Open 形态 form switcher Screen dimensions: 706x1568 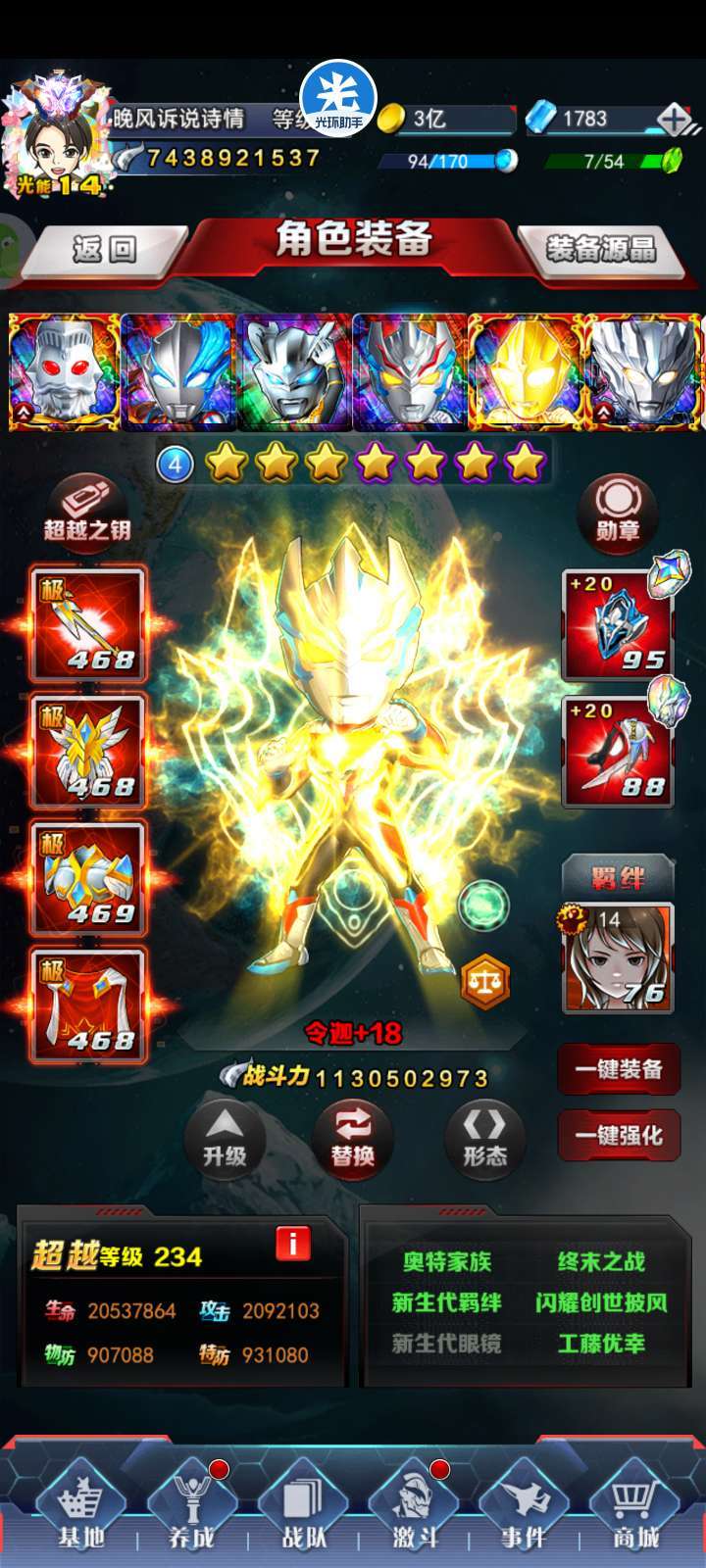click(x=484, y=1139)
